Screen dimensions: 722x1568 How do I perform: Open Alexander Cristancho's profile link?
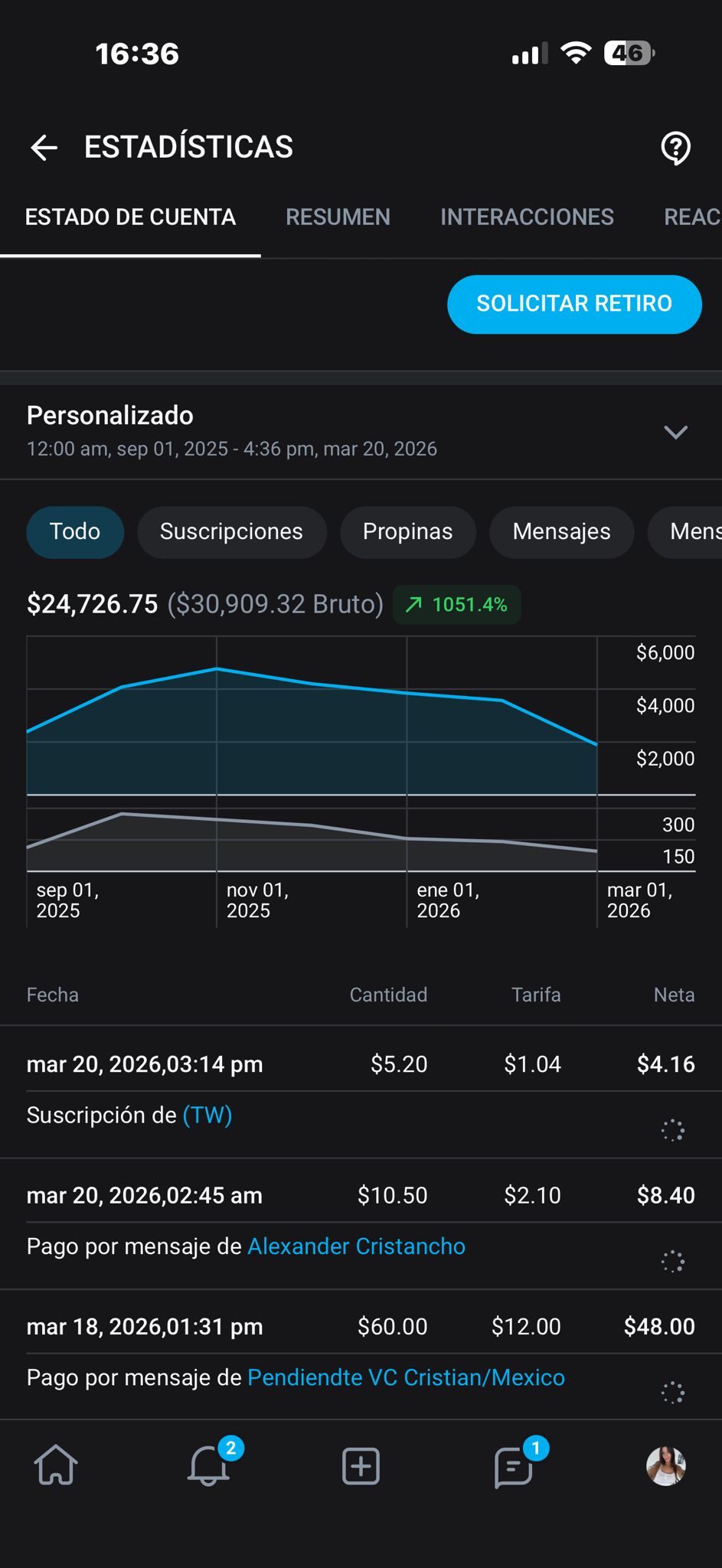point(355,1246)
